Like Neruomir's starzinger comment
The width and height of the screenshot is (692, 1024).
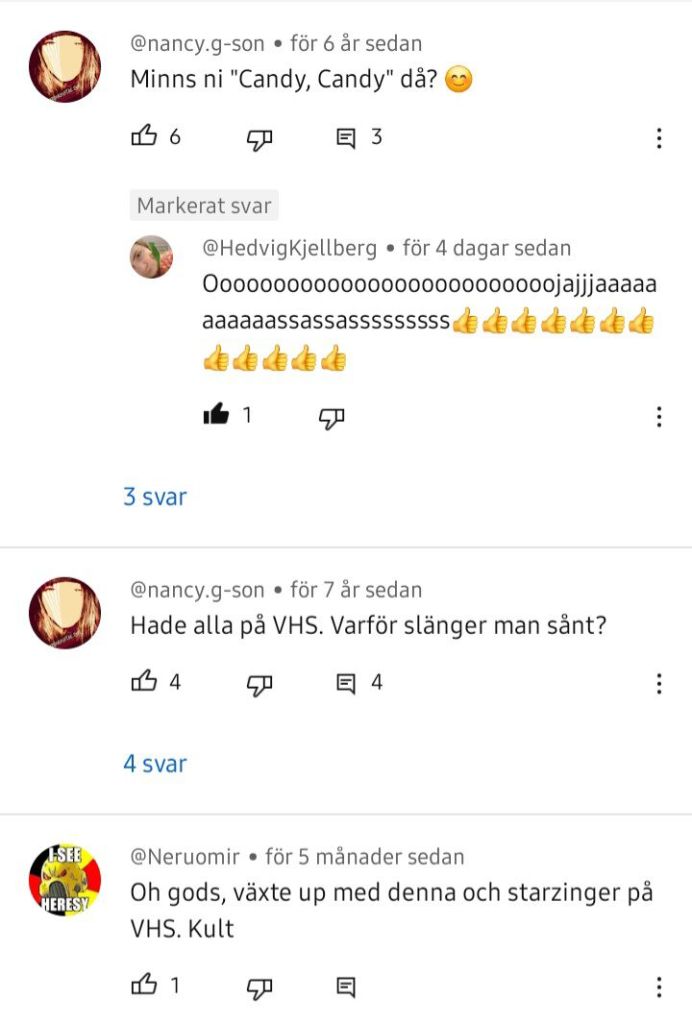[145, 986]
